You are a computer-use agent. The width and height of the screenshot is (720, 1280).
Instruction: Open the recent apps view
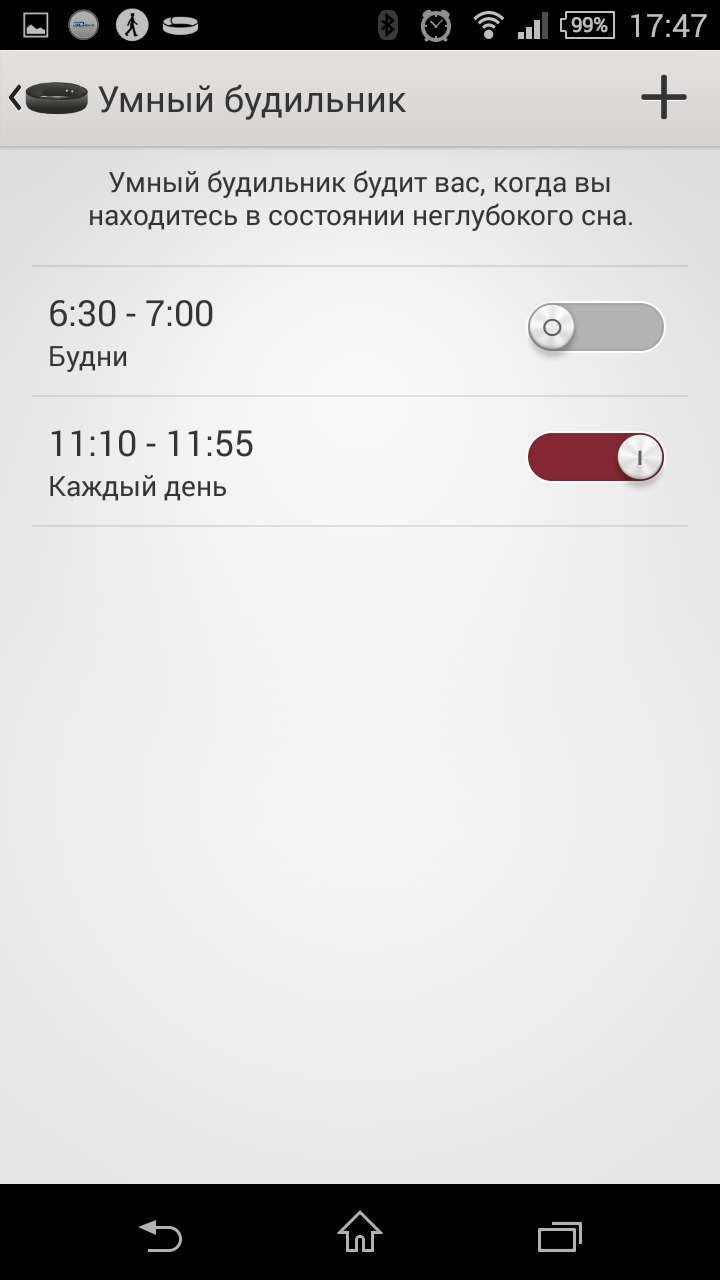(559, 1235)
